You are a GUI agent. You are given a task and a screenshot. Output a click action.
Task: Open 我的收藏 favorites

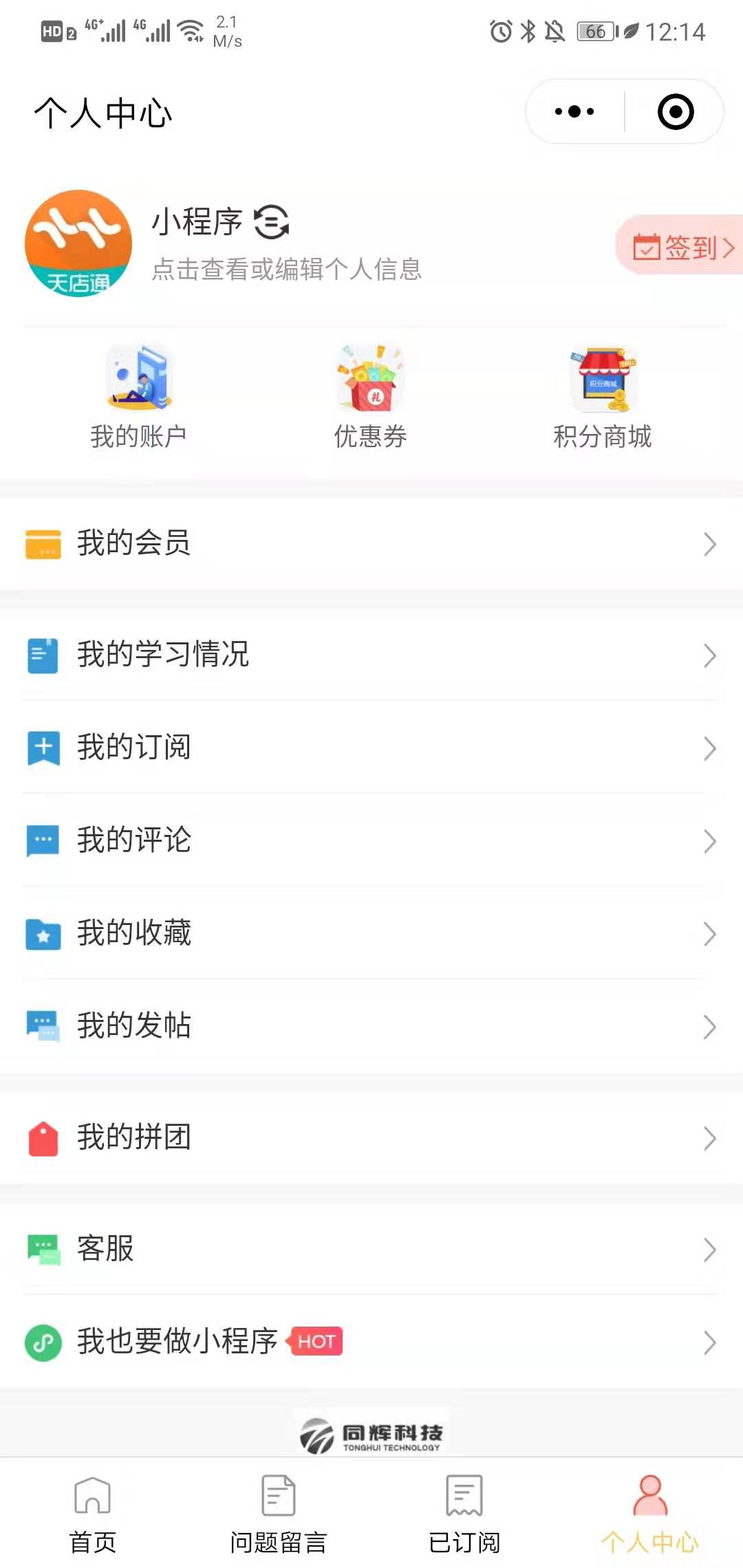pos(371,933)
